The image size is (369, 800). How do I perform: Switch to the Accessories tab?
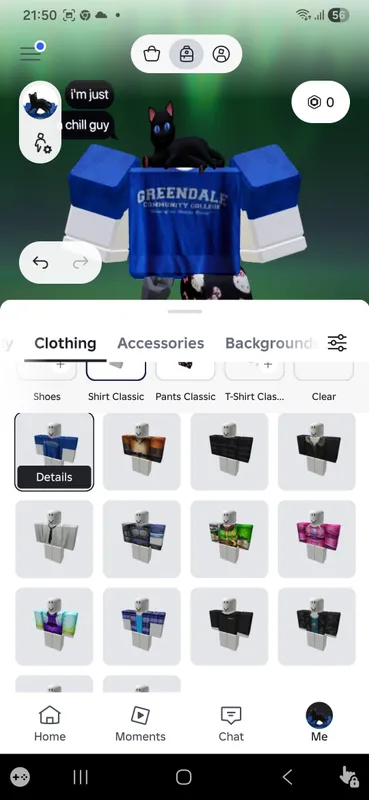pyautogui.click(x=161, y=343)
